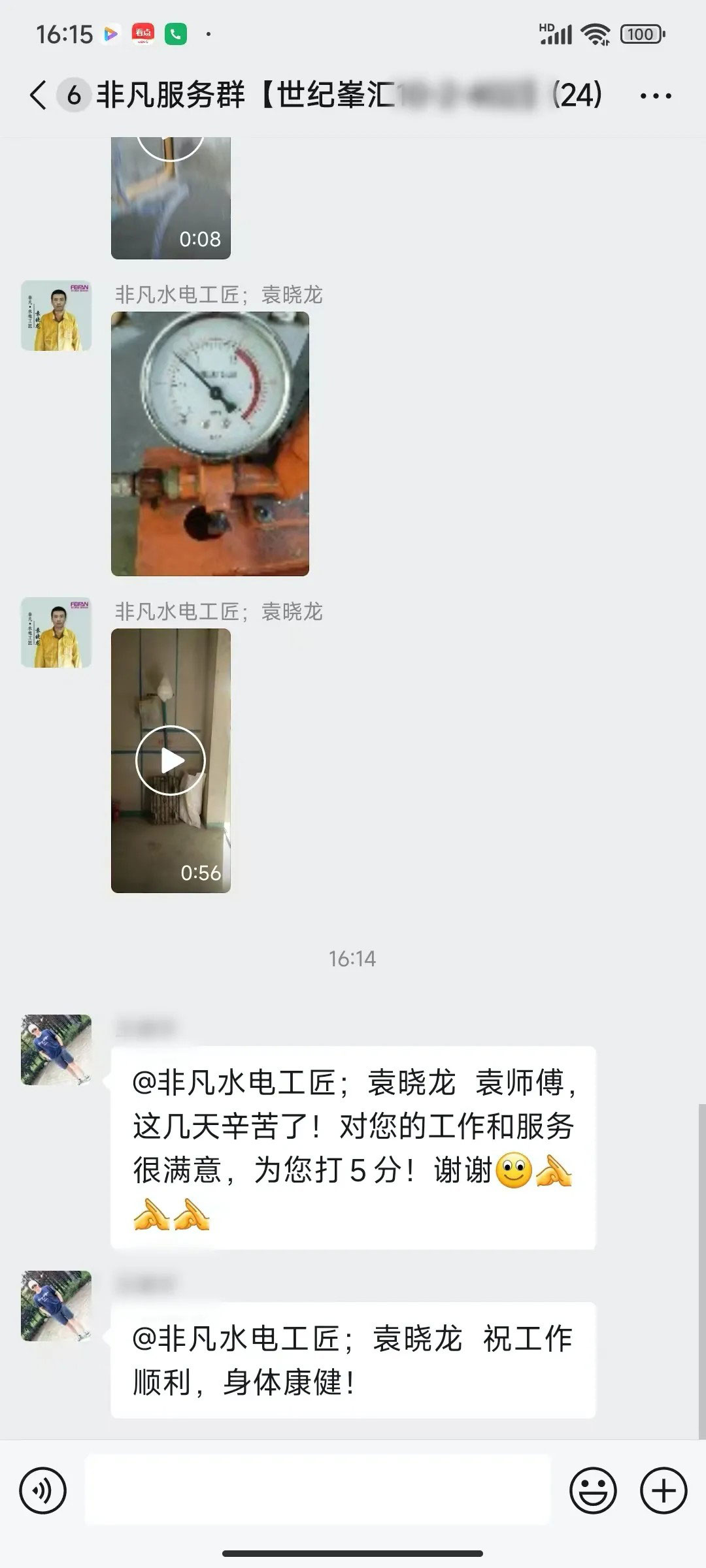The height and width of the screenshot is (1568, 706).
Task: Open sender avatar beside 祝工作顺利 message
Action: pyautogui.click(x=56, y=1306)
